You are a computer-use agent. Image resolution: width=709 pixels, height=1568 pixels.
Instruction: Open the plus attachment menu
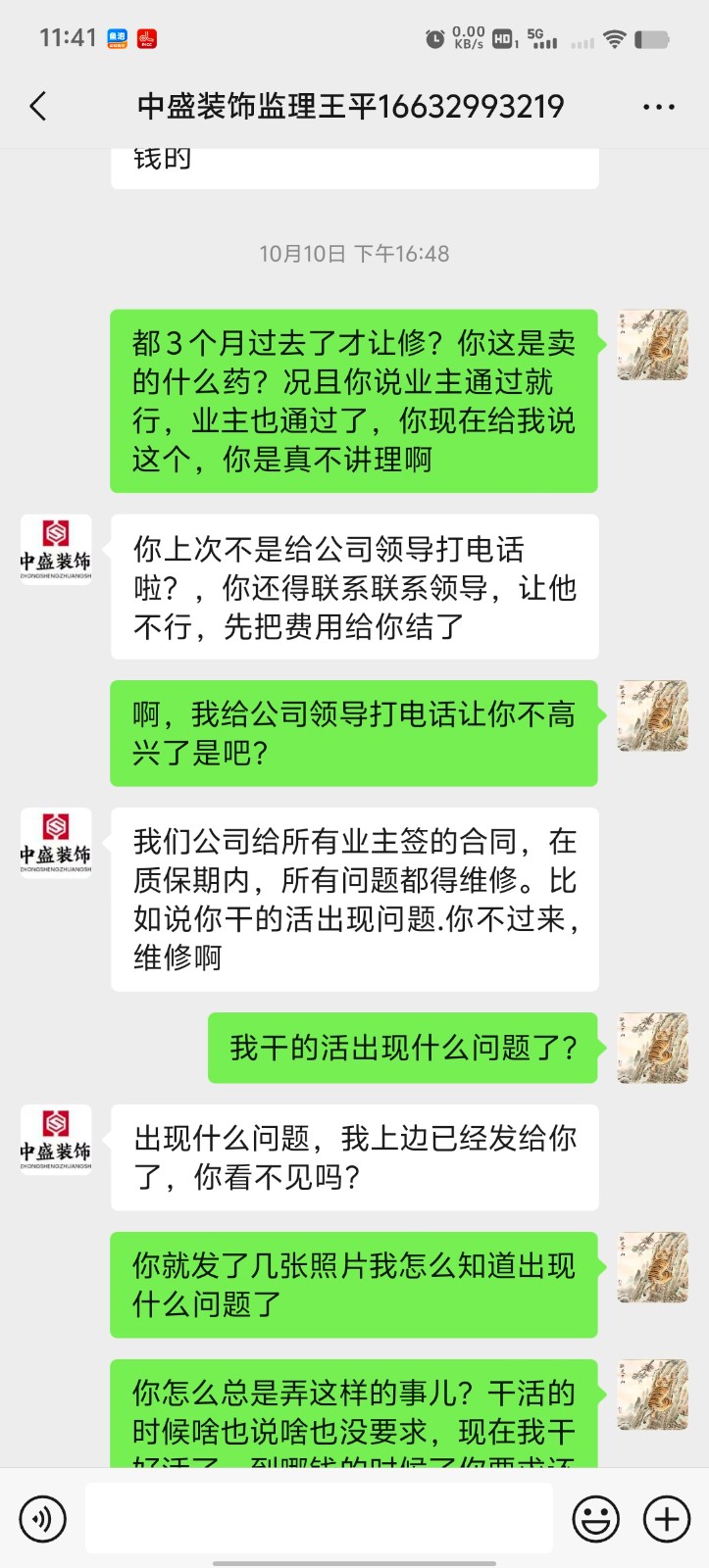667,1518
